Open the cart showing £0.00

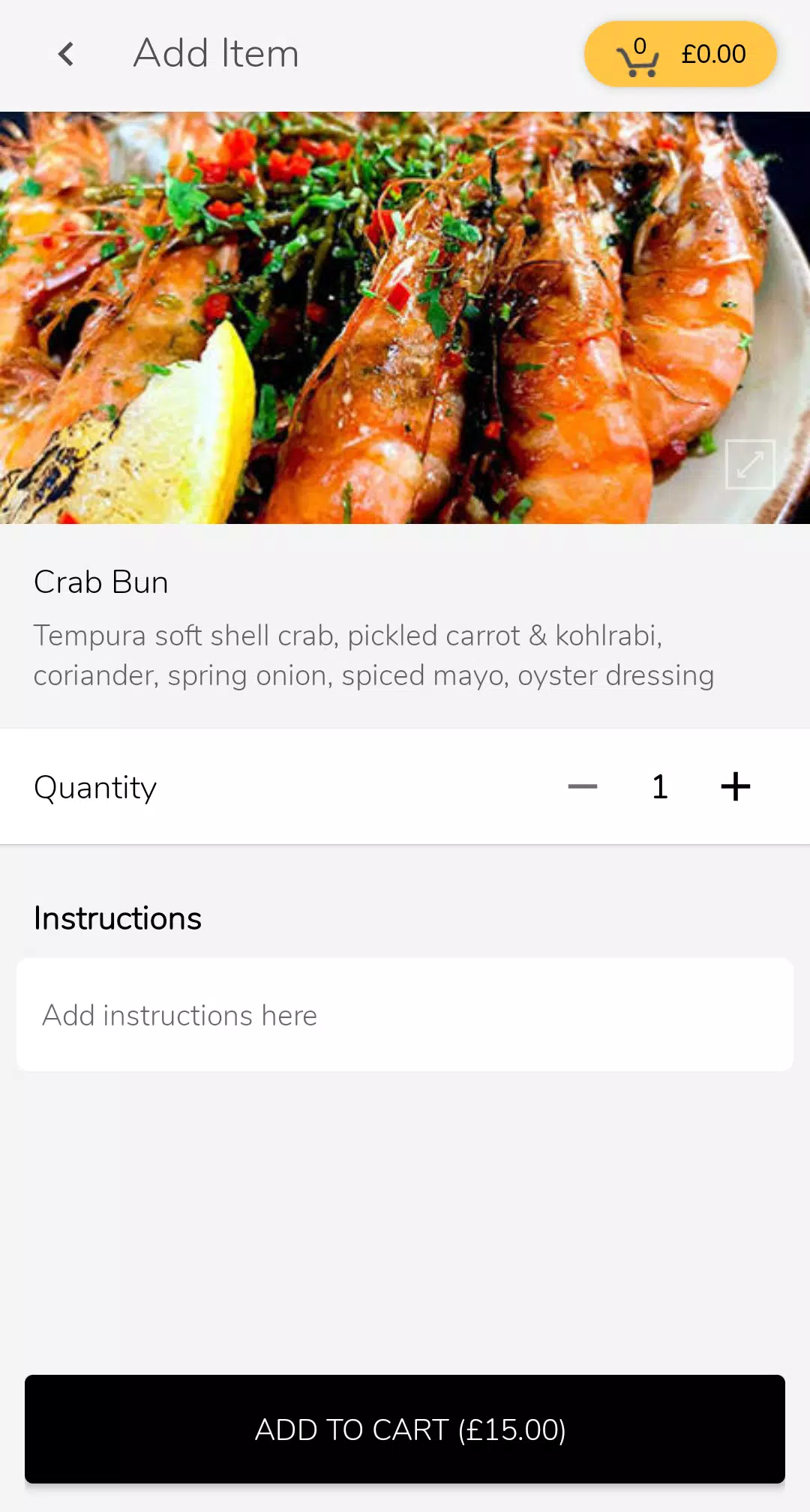point(681,54)
